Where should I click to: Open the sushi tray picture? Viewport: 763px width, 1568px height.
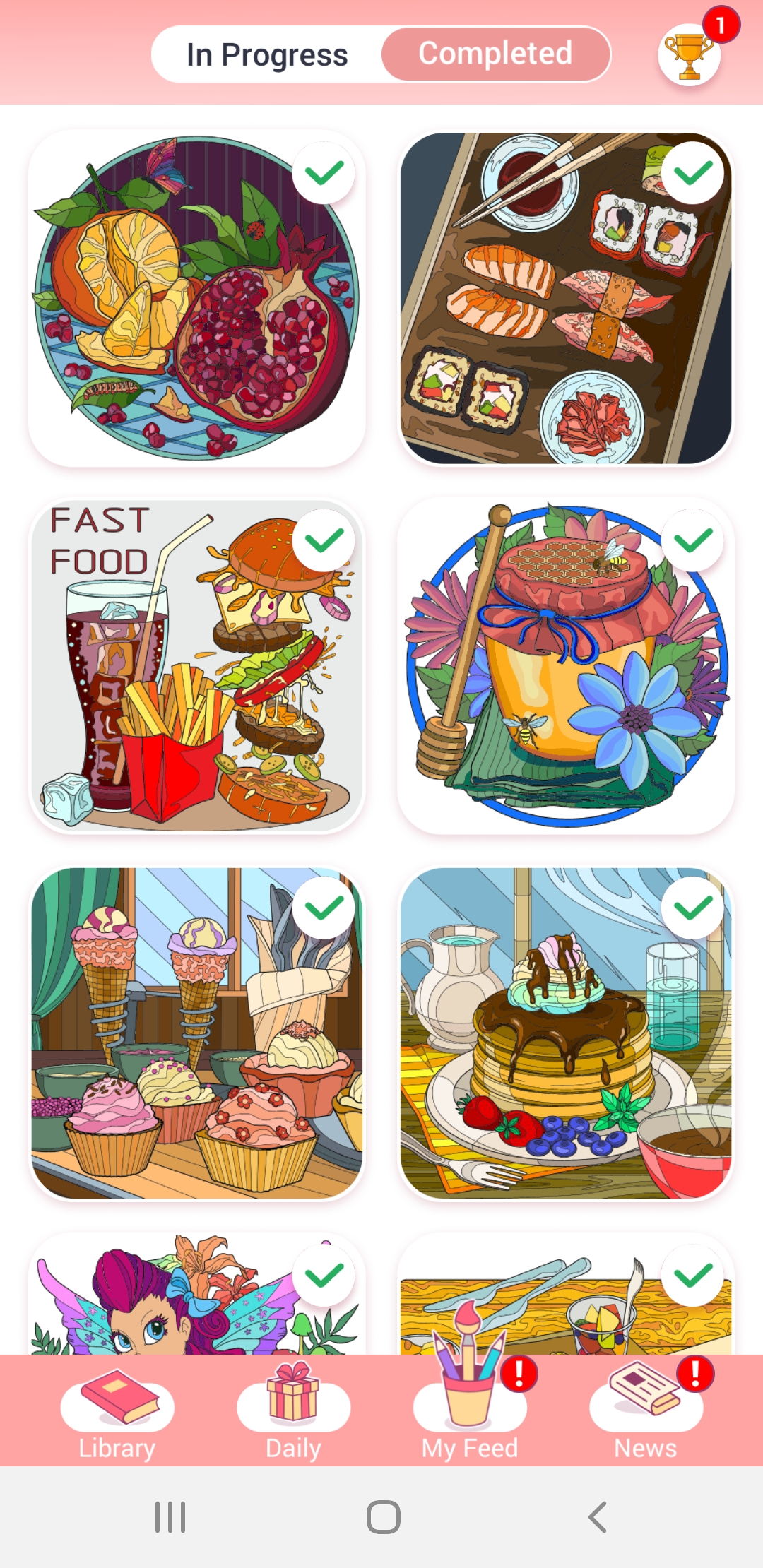click(x=566, y=298)
